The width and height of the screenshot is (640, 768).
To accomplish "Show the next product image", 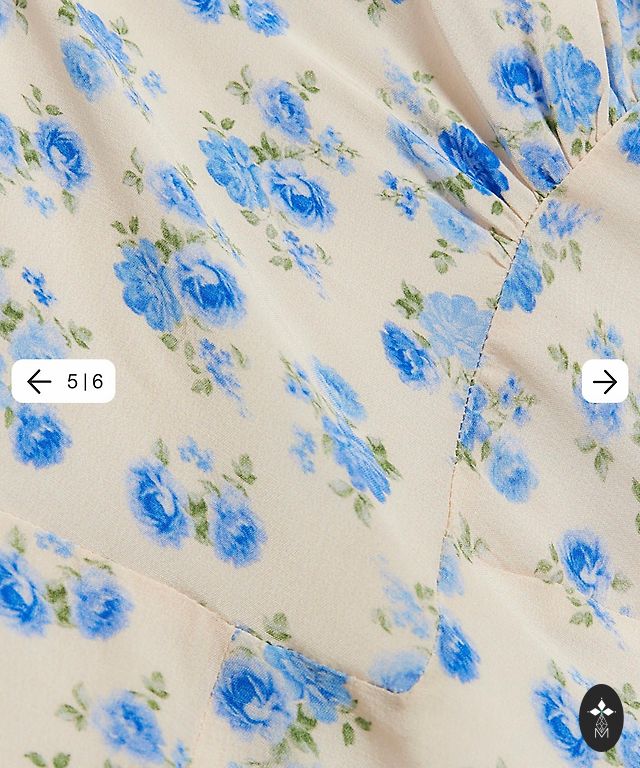I will 604,381.
